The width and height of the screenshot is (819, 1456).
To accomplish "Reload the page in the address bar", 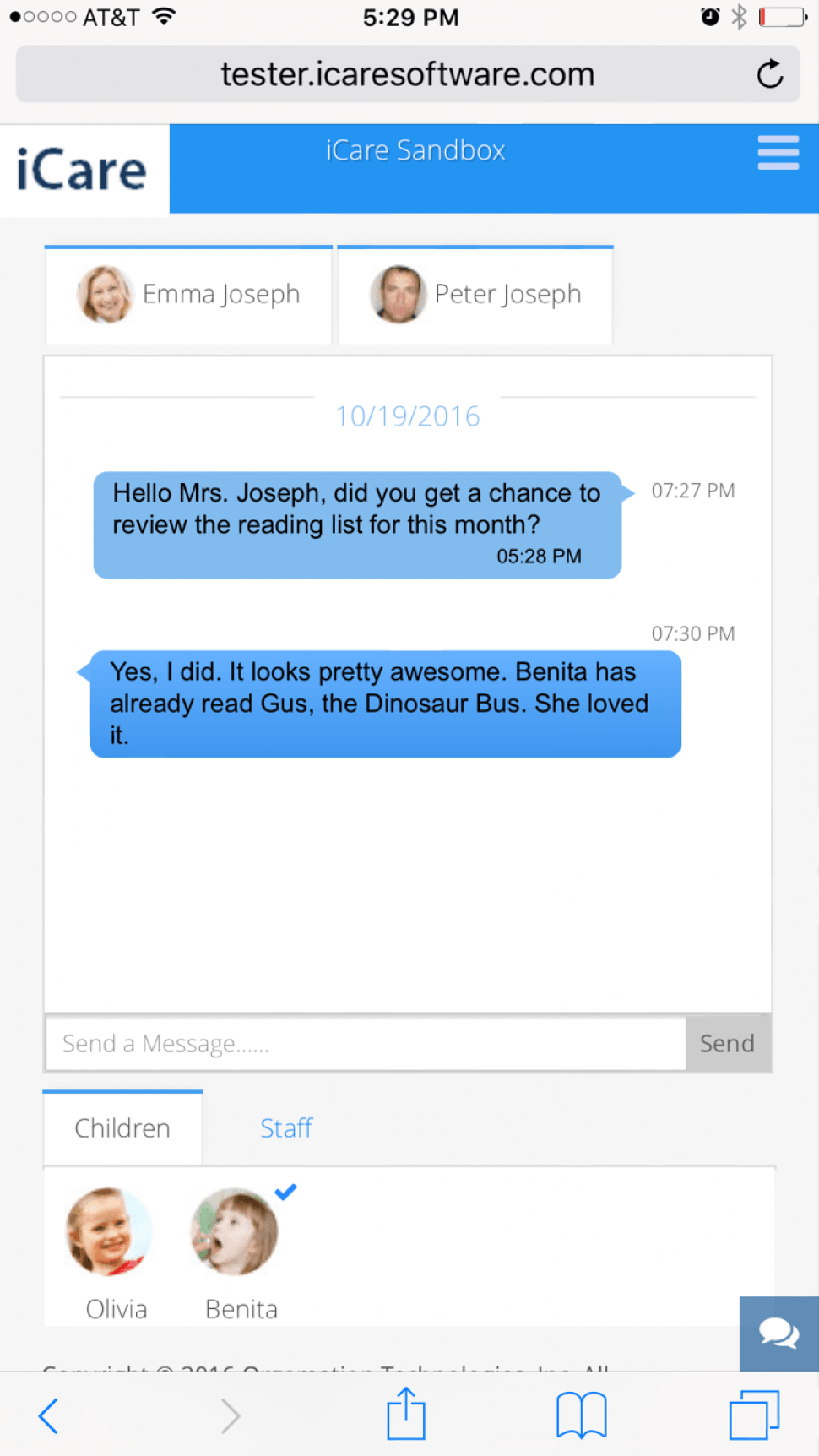I will coord(769,74).
